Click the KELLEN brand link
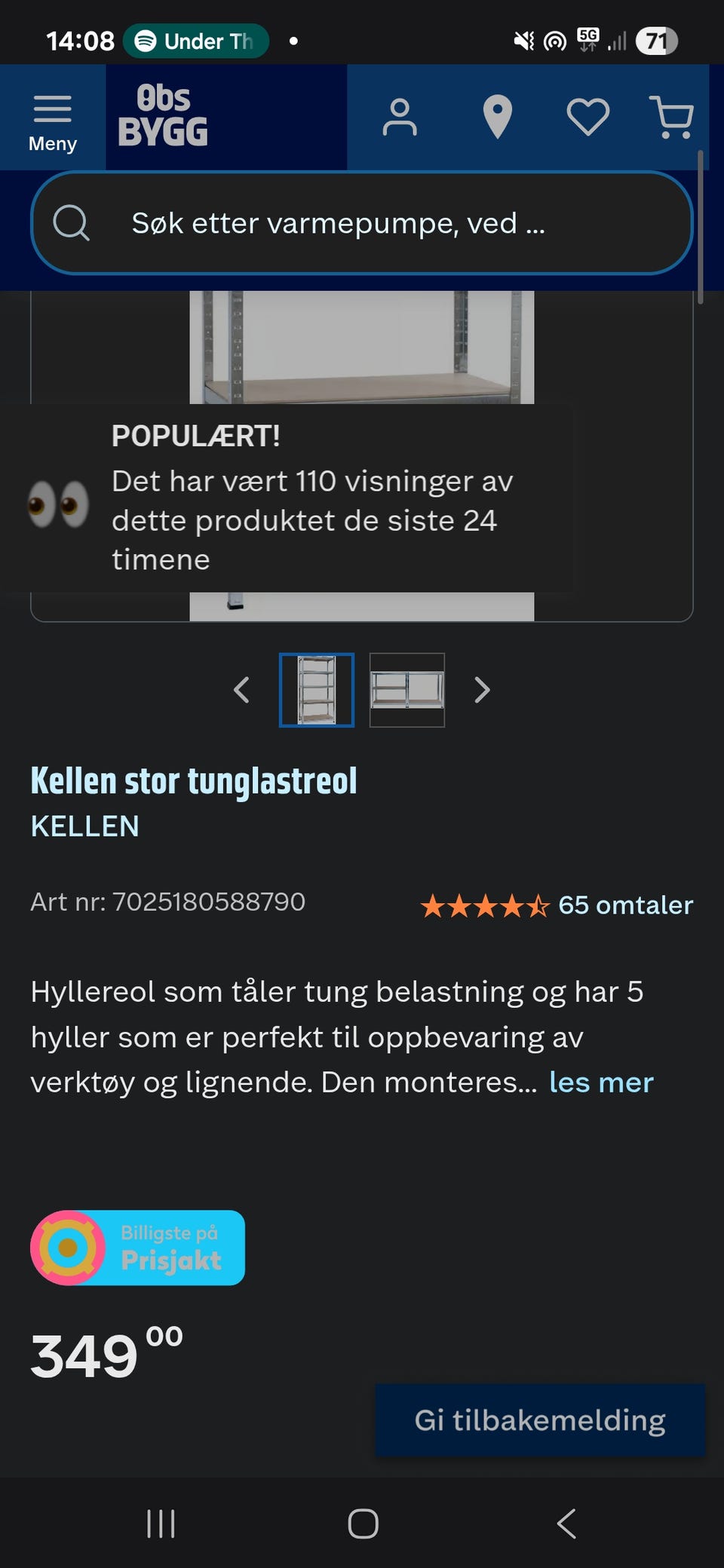Viewport: 724px width, 1568px height. [x=84, y=826]
